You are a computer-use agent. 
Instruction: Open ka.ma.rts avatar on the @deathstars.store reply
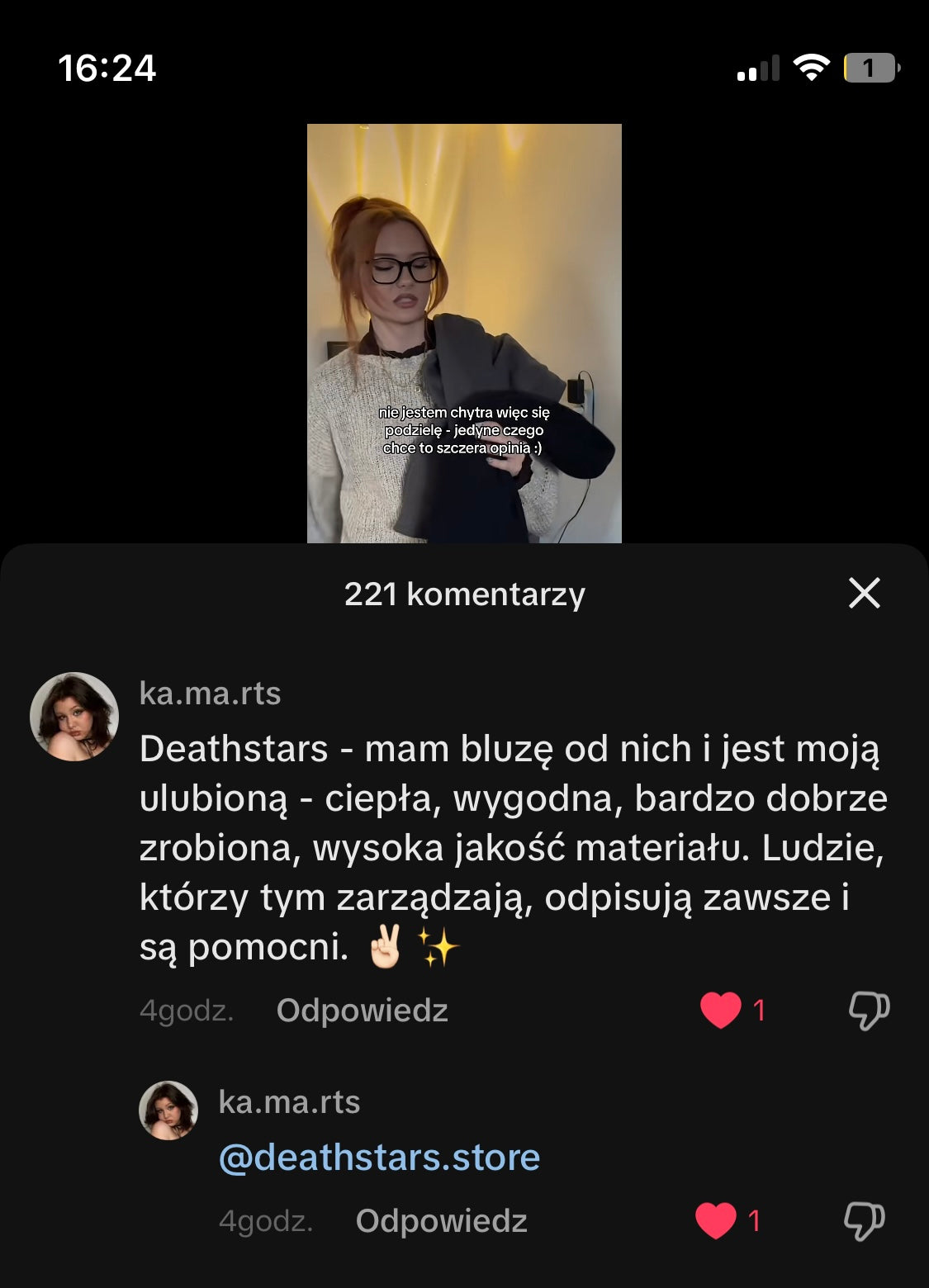(x=168, y=1110)
